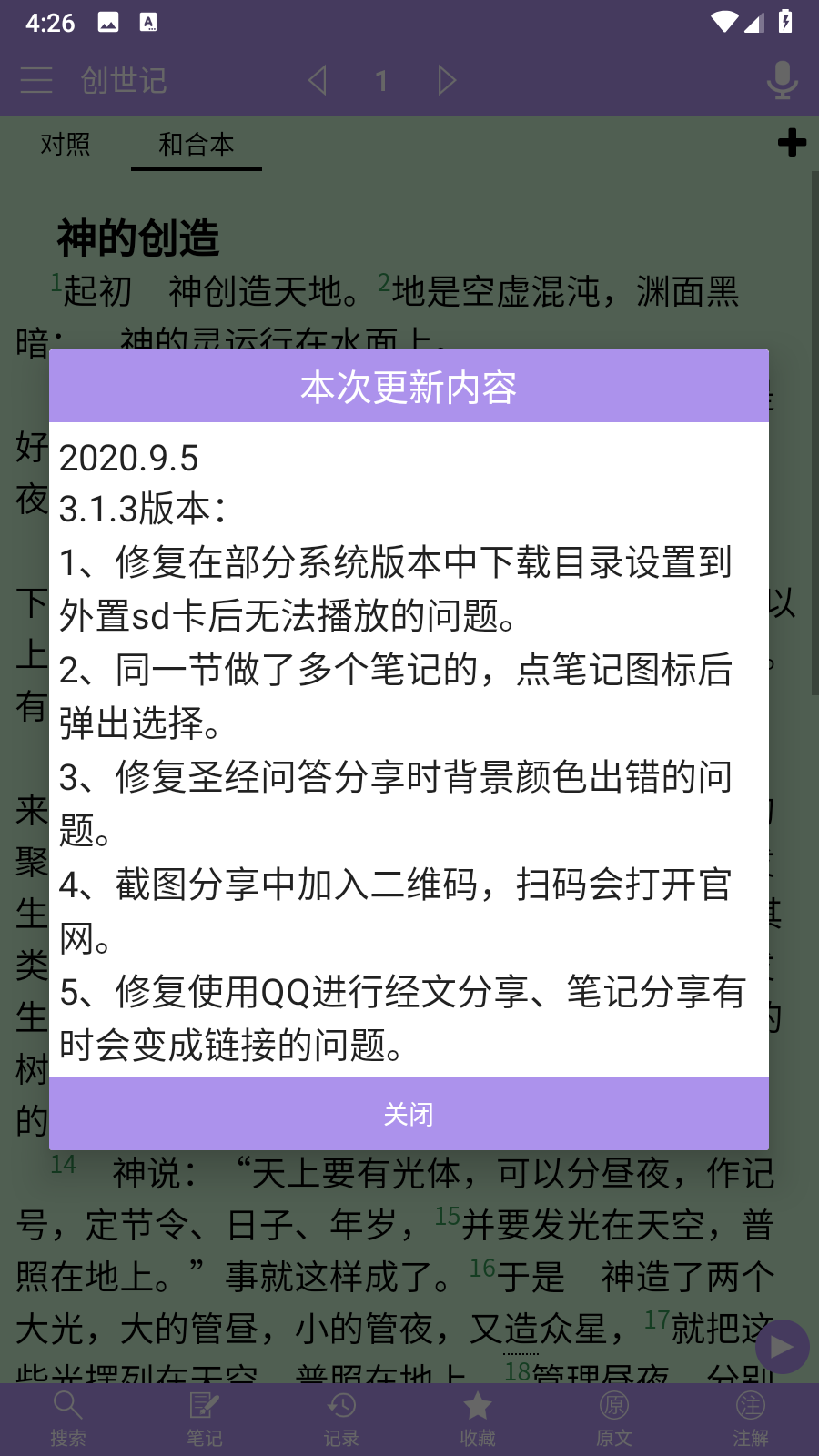819x1456 pixels.
Task: Tap verse number 14 footnote marker
Action: 63,1163
